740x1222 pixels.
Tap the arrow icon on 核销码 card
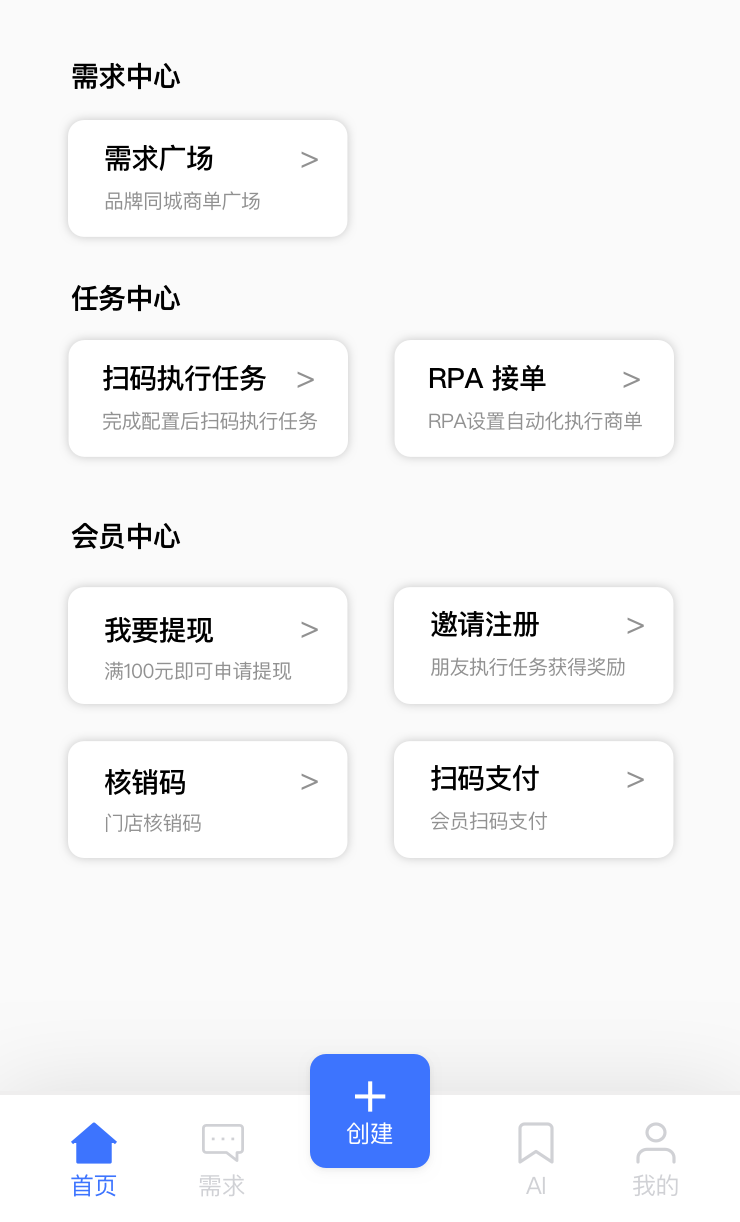tap(309, 782)
